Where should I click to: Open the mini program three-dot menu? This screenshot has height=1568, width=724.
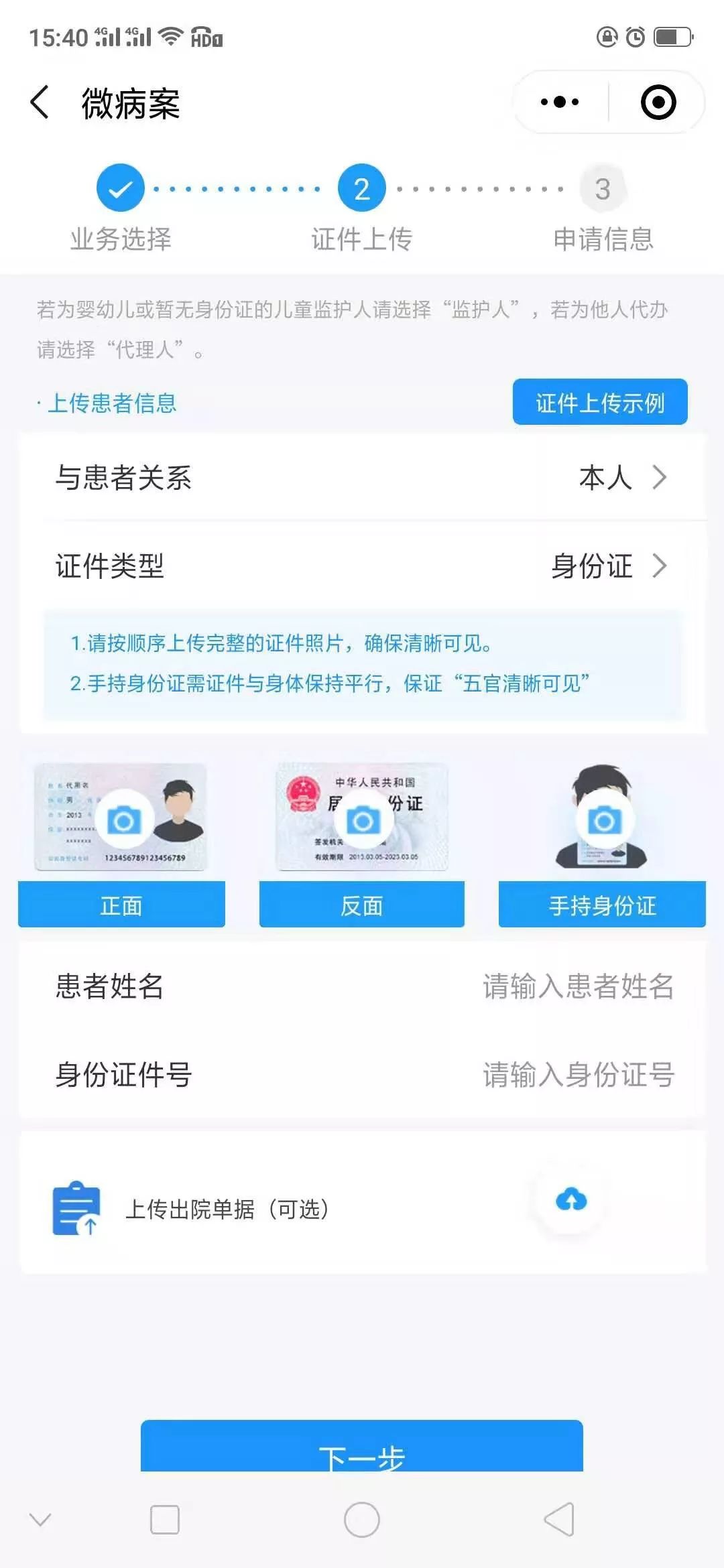tap(560, 103)
